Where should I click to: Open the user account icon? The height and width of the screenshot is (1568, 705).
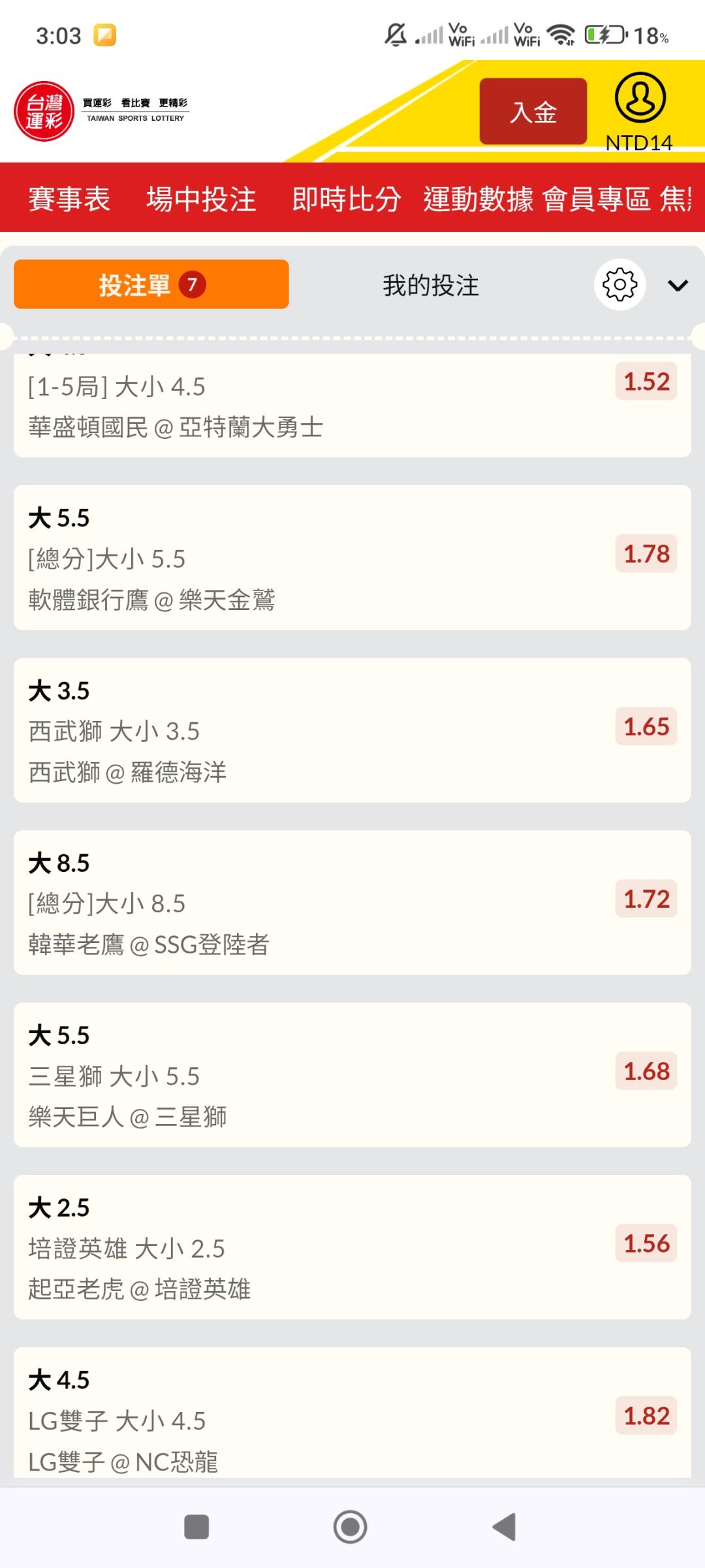click(640, 98)
